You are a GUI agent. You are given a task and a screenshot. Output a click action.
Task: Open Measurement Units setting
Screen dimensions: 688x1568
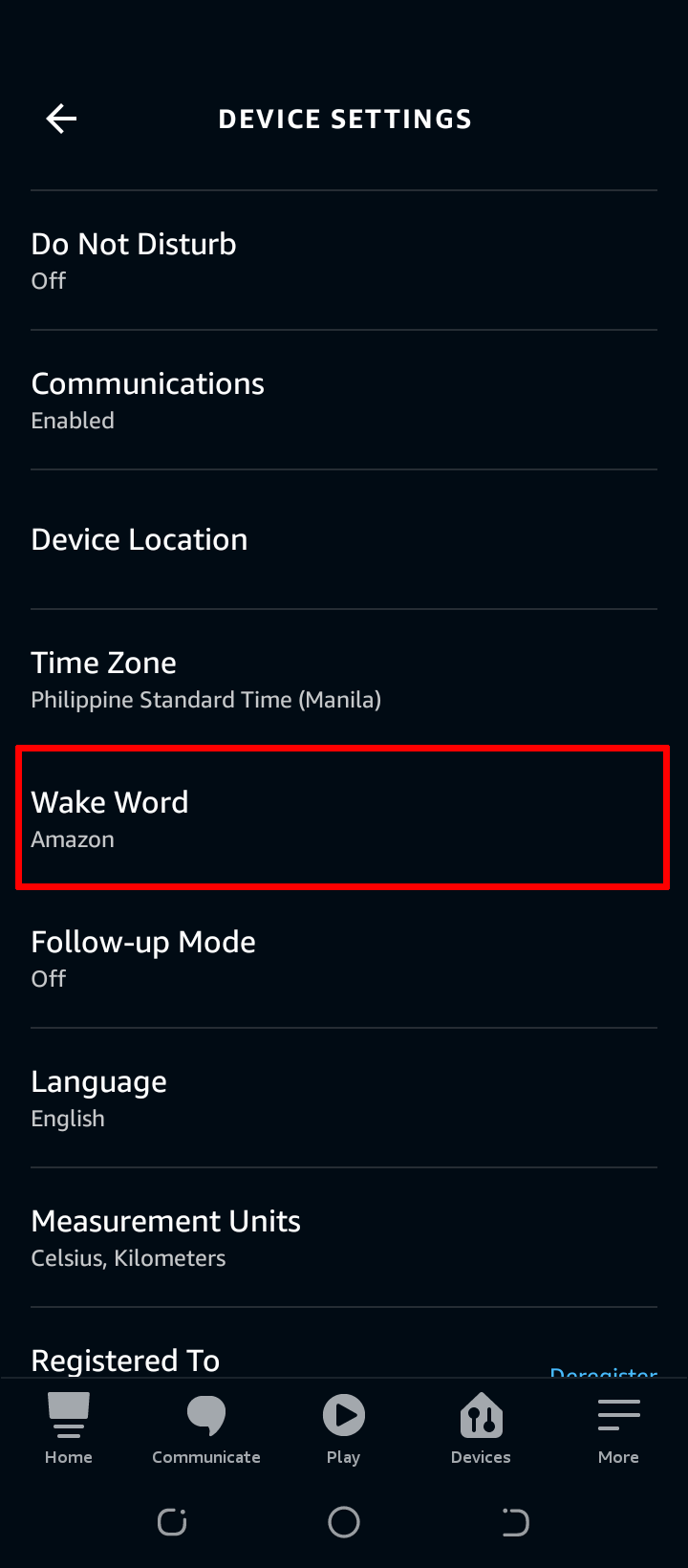pos(344,1237)
